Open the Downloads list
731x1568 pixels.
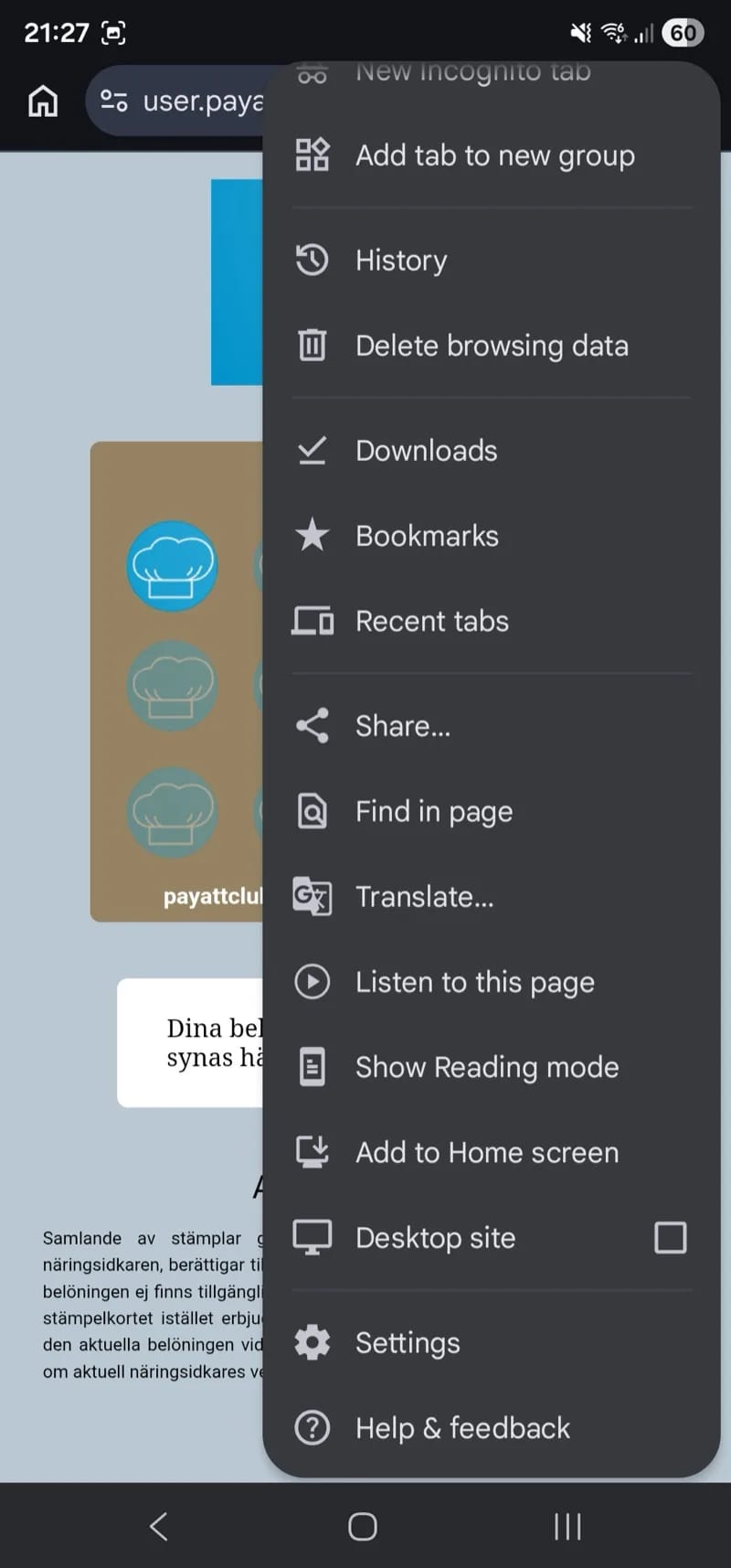click(491, 450)
